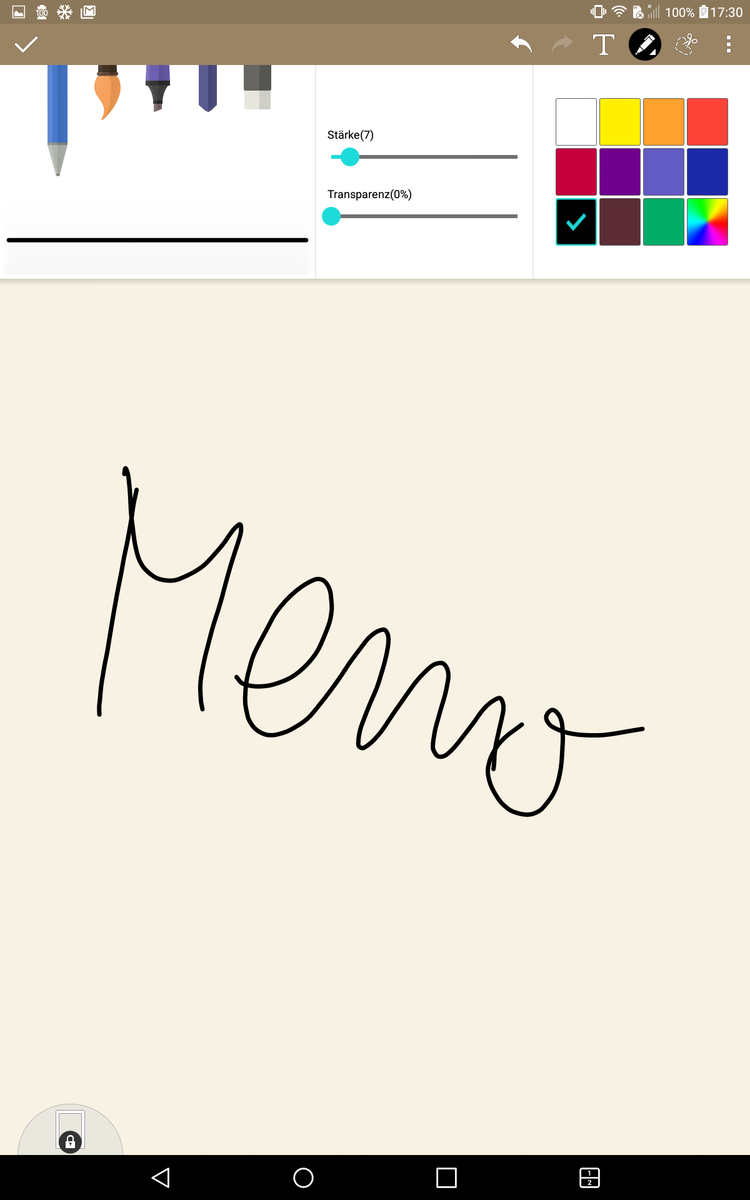The width and height of the screenshot is (750, 1200).
Task: Open the overflow menu
Action: point(729,44)
